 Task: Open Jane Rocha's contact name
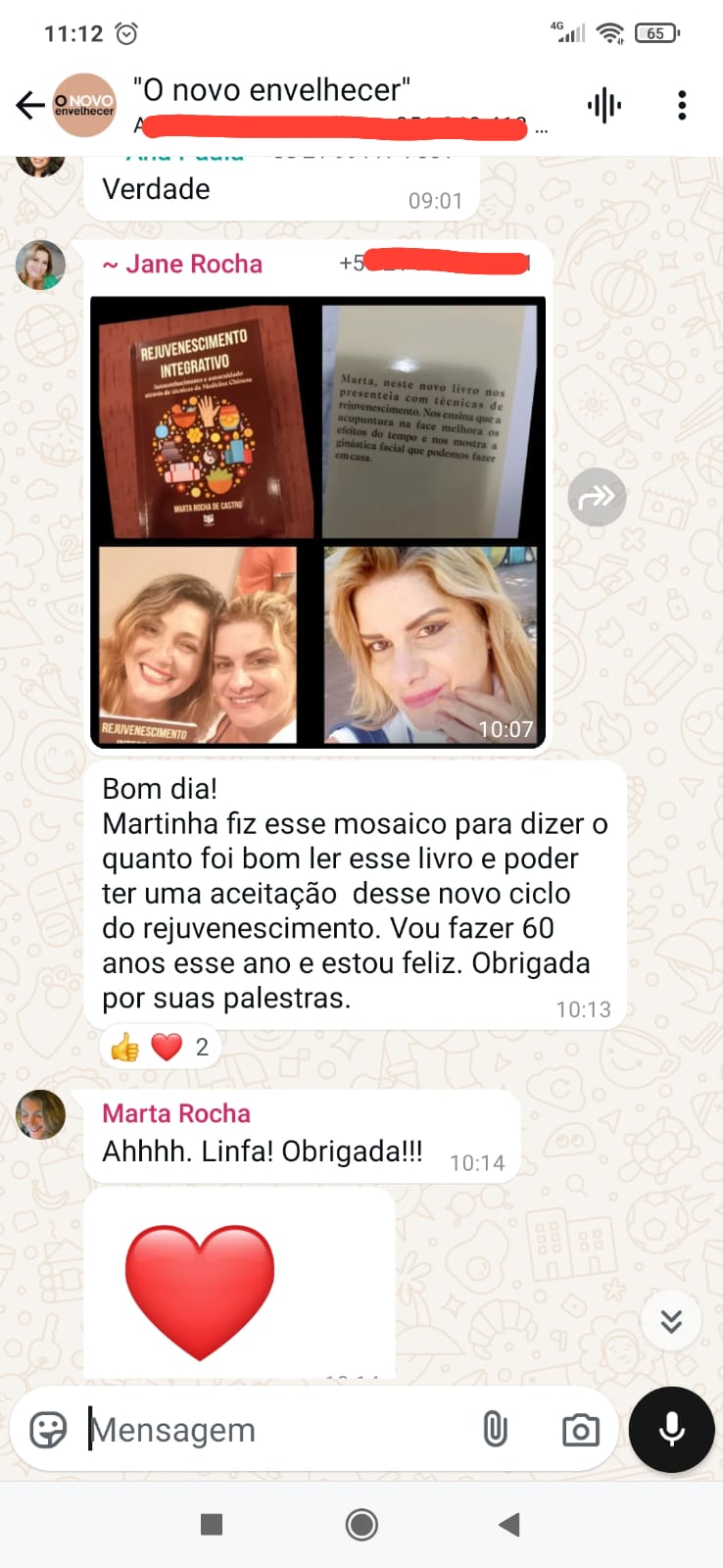183,265
